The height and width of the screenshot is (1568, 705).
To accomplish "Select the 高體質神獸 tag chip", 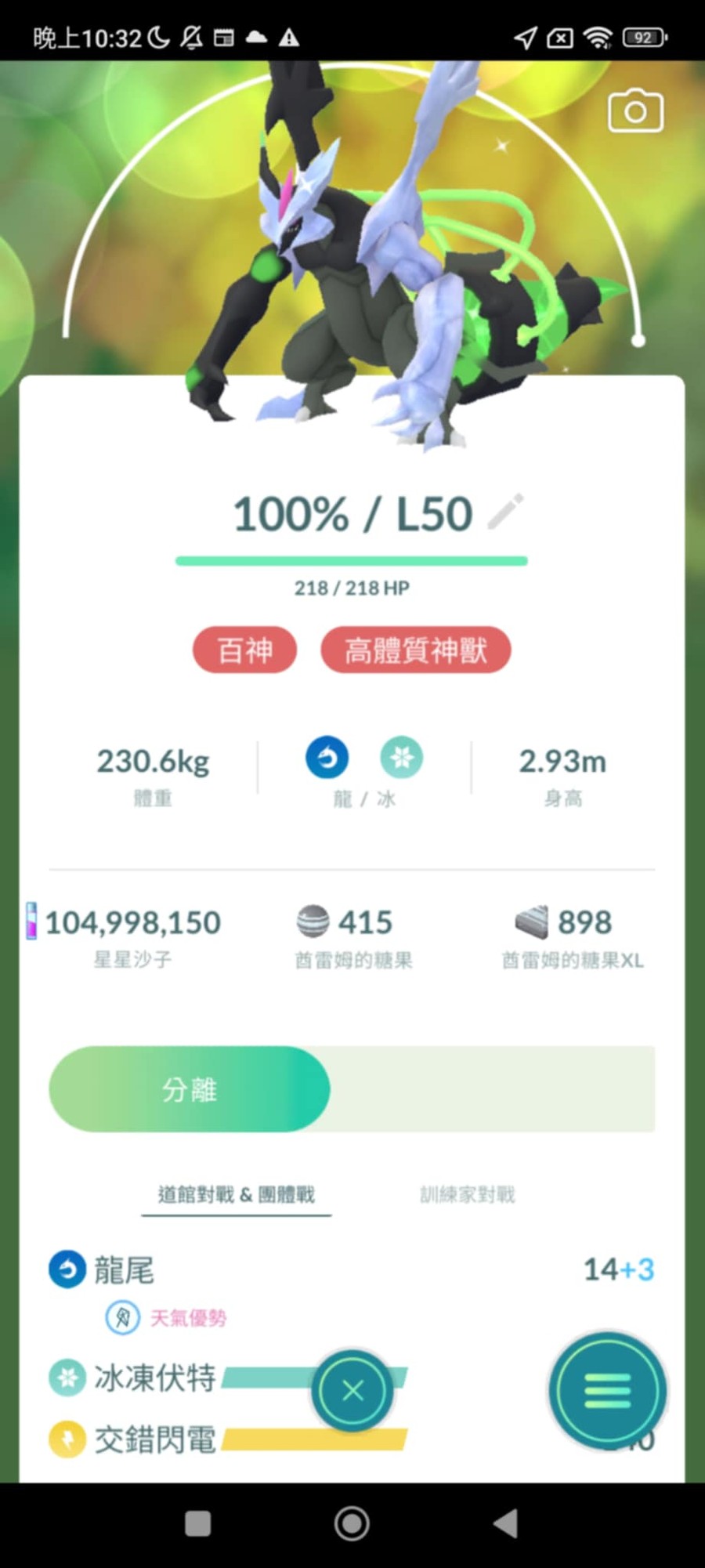I will point(416,650).
